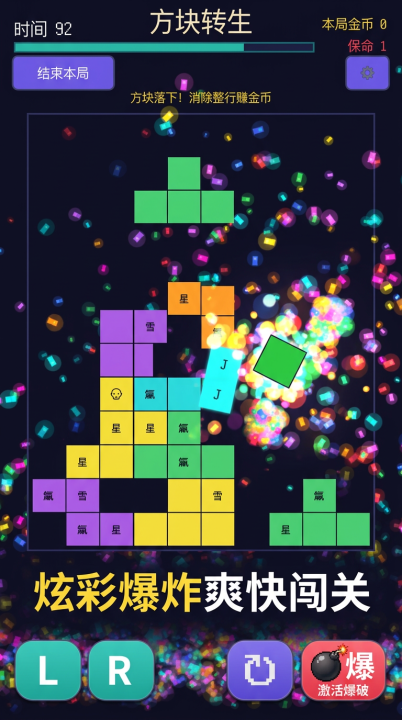This screenshot has width=402, height=720.
Task: End the current round with 结束本局
Action: pyautogui.click(x=63, y=73)
